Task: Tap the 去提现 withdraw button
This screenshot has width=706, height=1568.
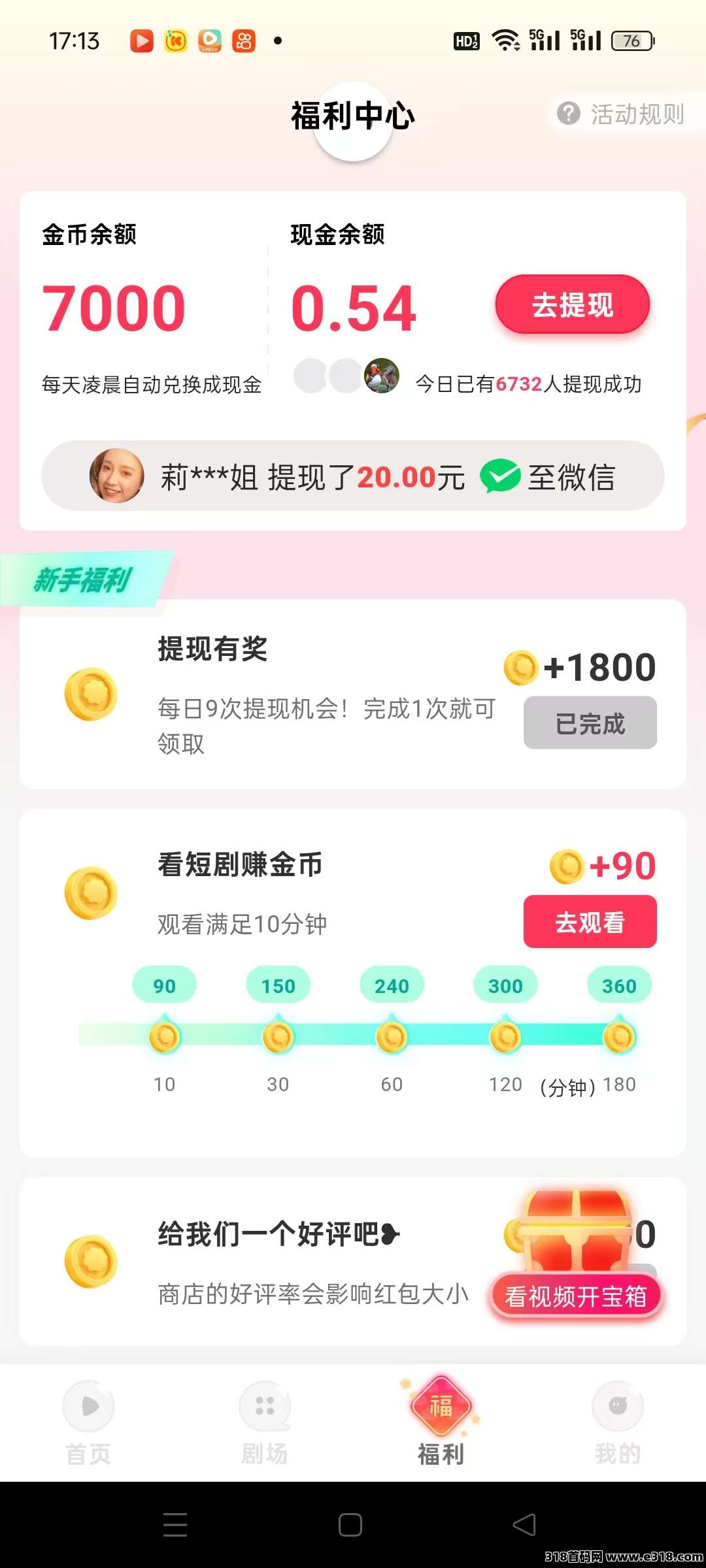Action: tap(572, 305)
